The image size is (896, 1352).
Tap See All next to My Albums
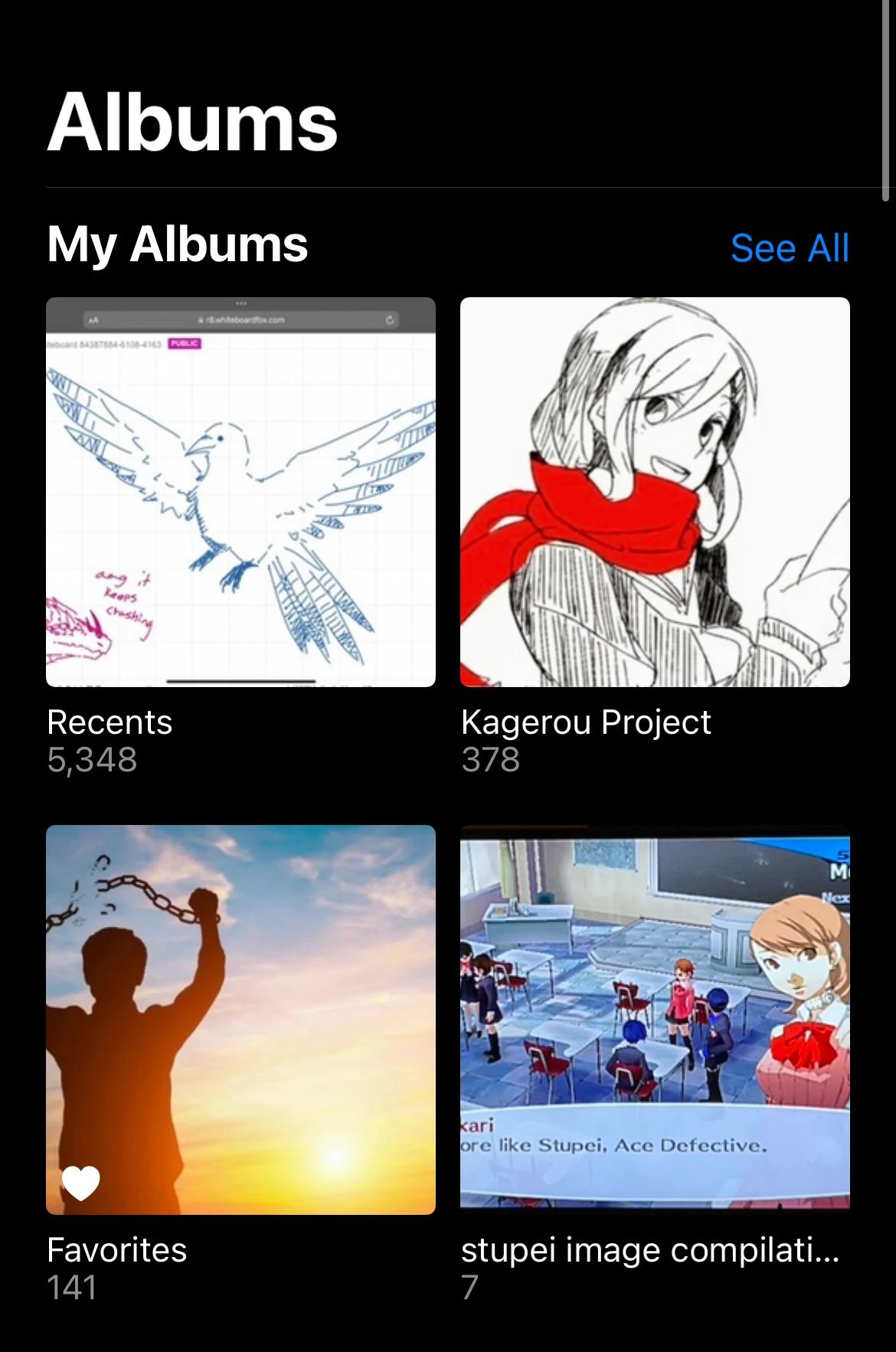[x=790, y=248]
